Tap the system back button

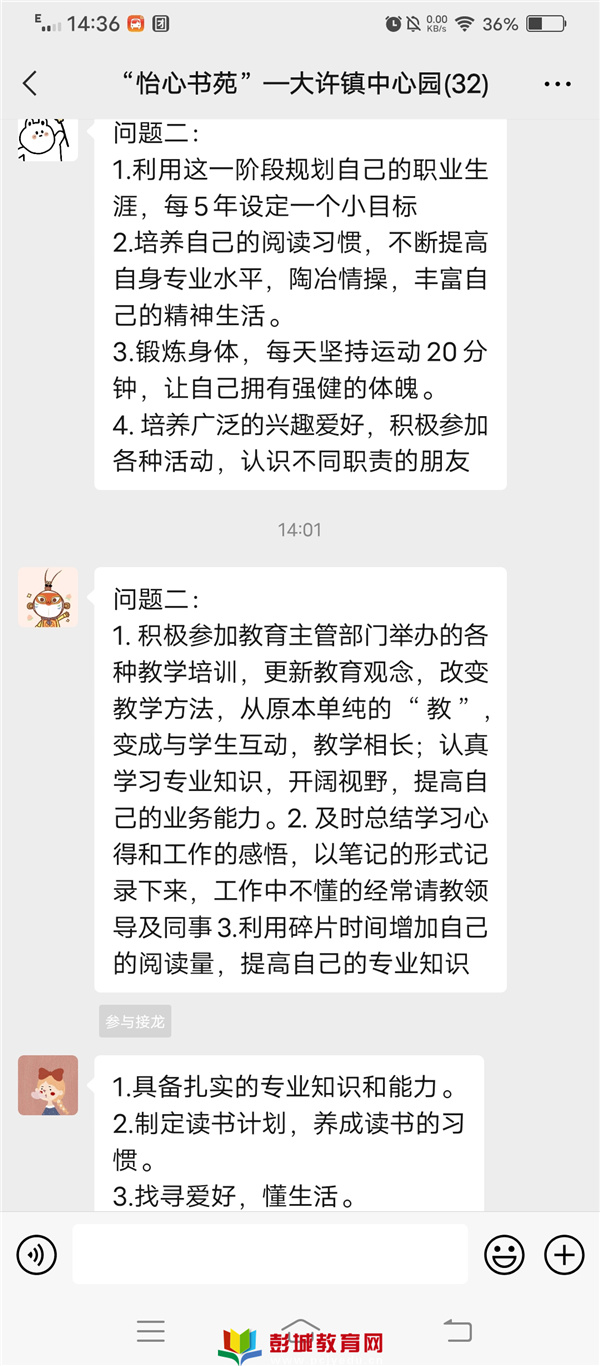(x=457, y=1330)
